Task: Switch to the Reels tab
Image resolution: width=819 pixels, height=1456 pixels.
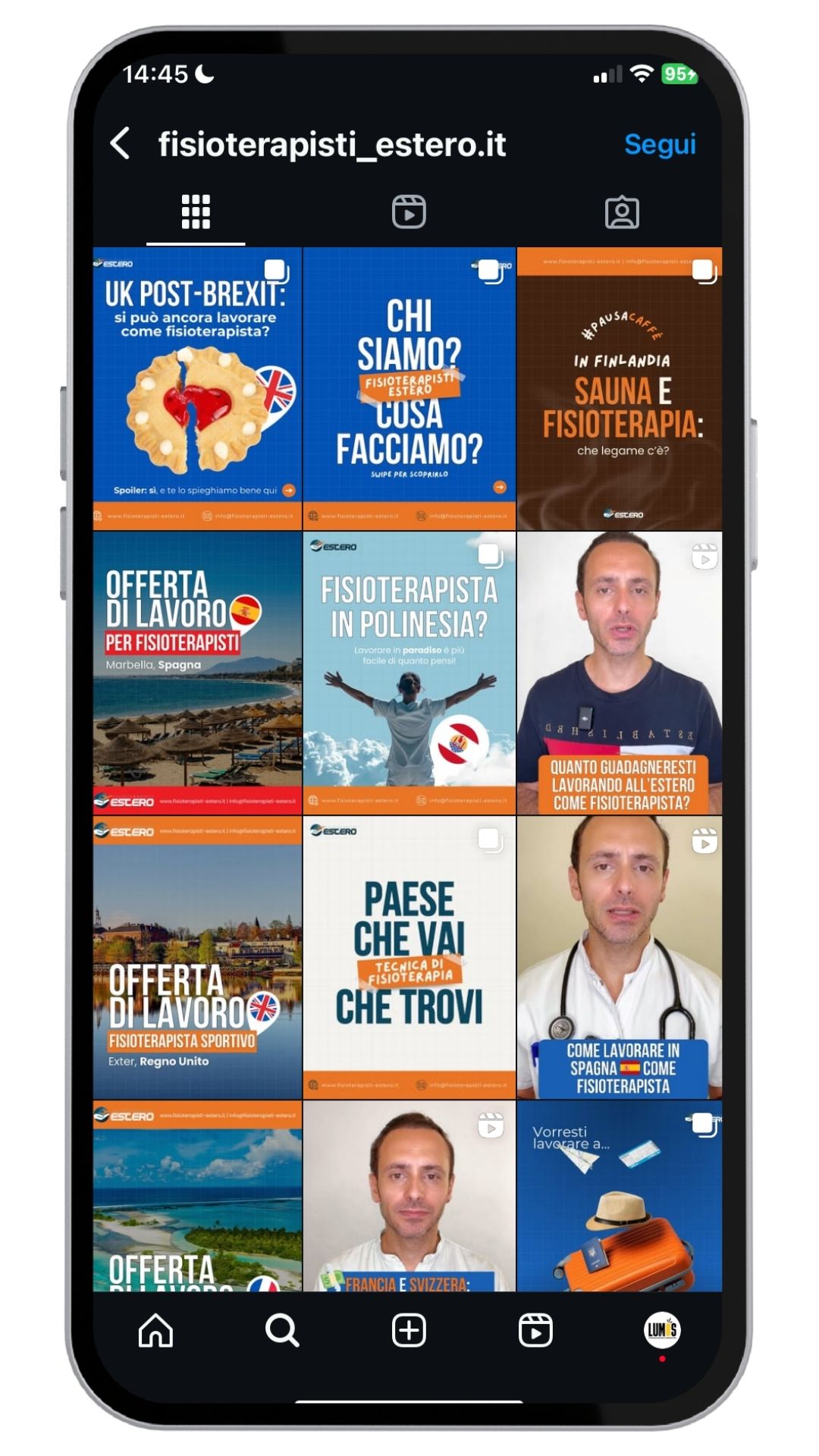Action: pyautogui.click(x=409, y=212)
